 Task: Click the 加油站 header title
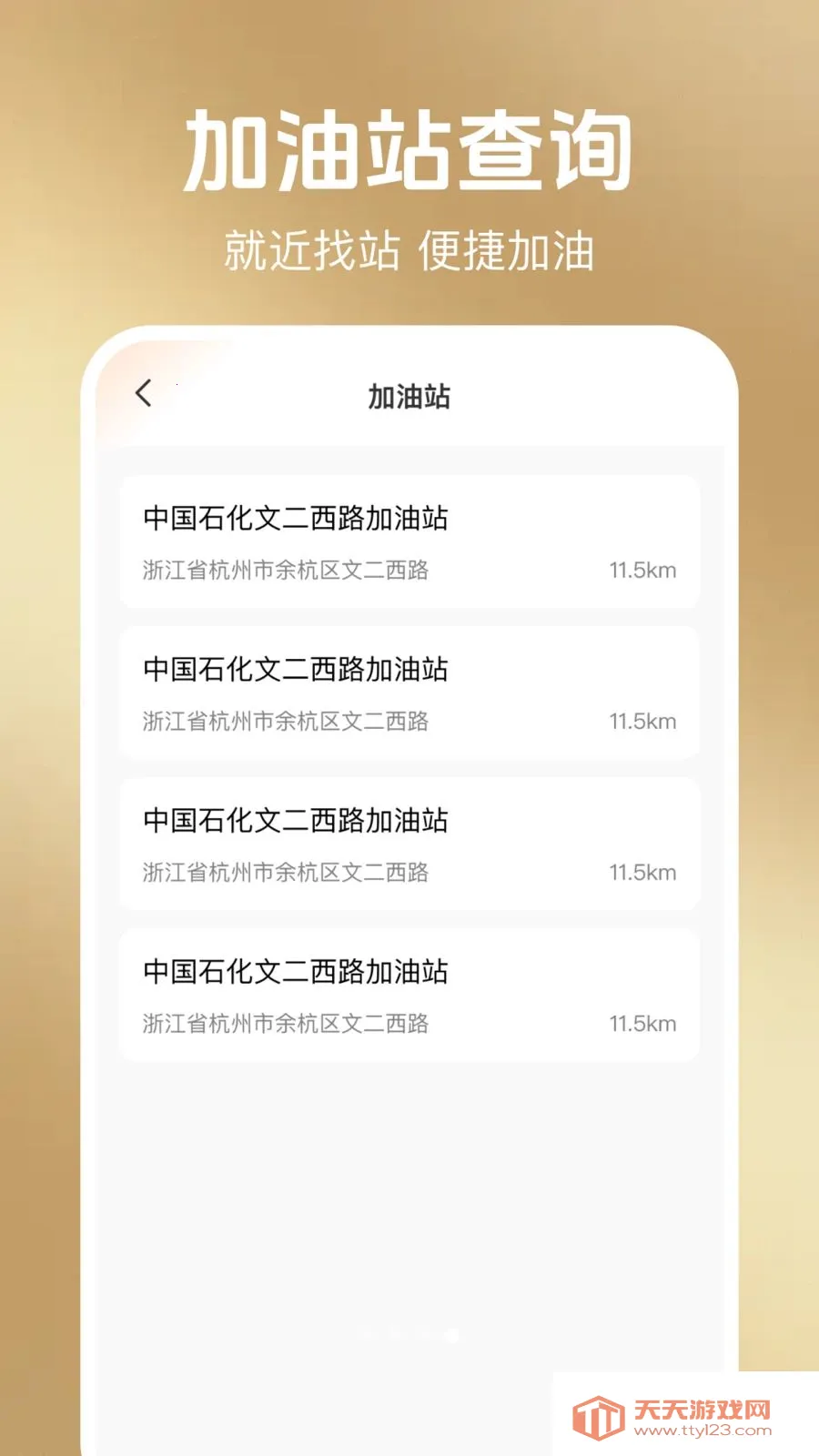409,393
